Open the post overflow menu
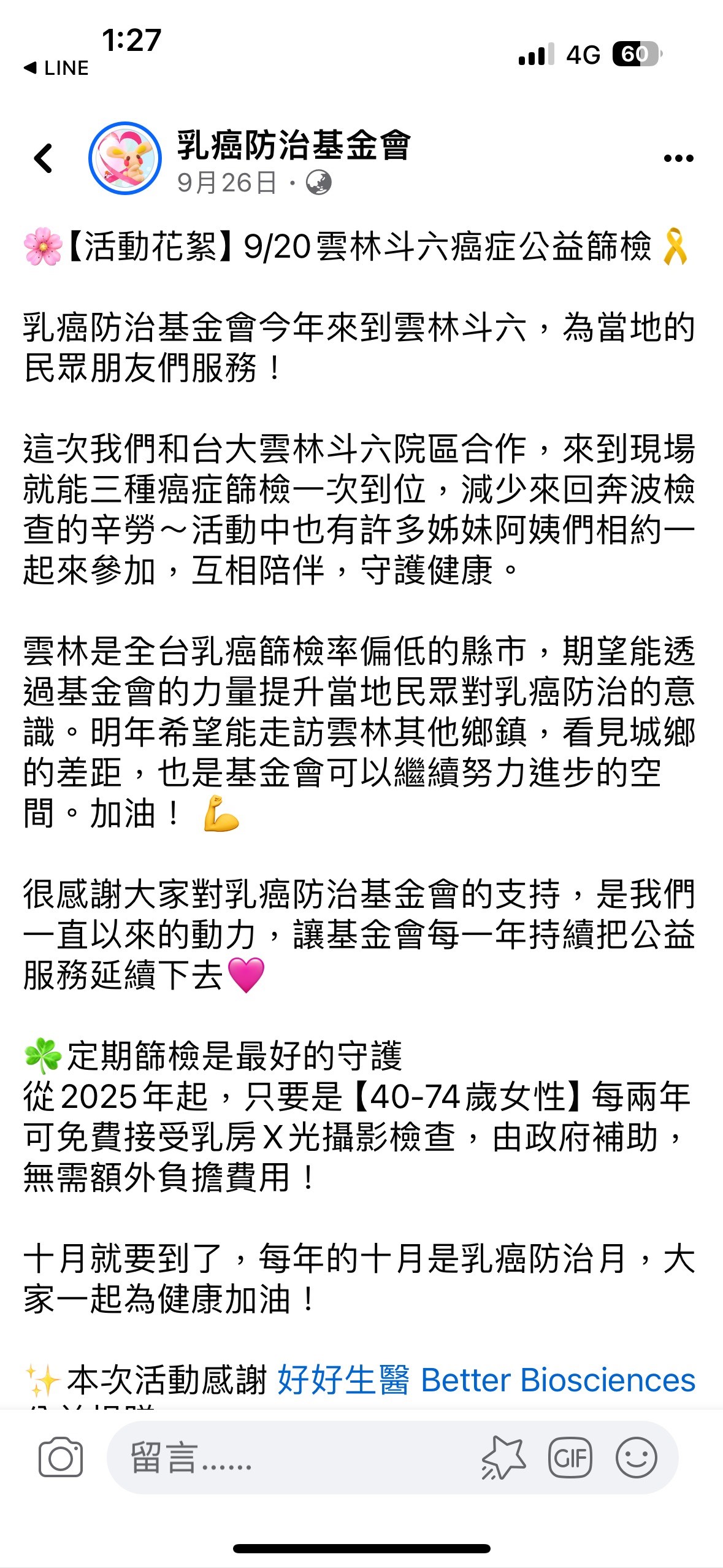This screenshot has height=1568, width=723. (x=678, y=158)
